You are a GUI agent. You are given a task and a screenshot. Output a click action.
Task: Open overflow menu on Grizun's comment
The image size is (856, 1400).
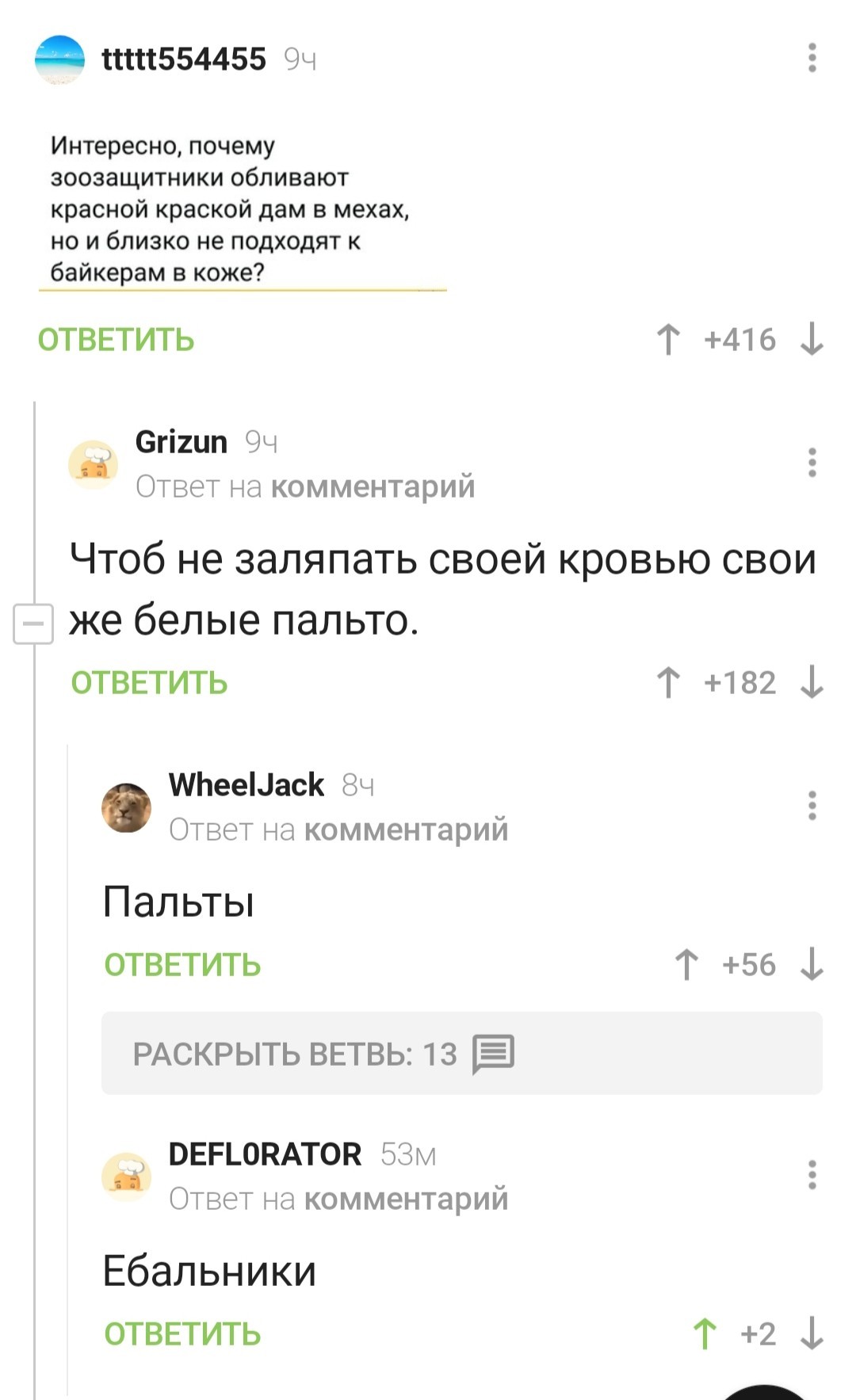pyautogui.click(x=812, y=462)
